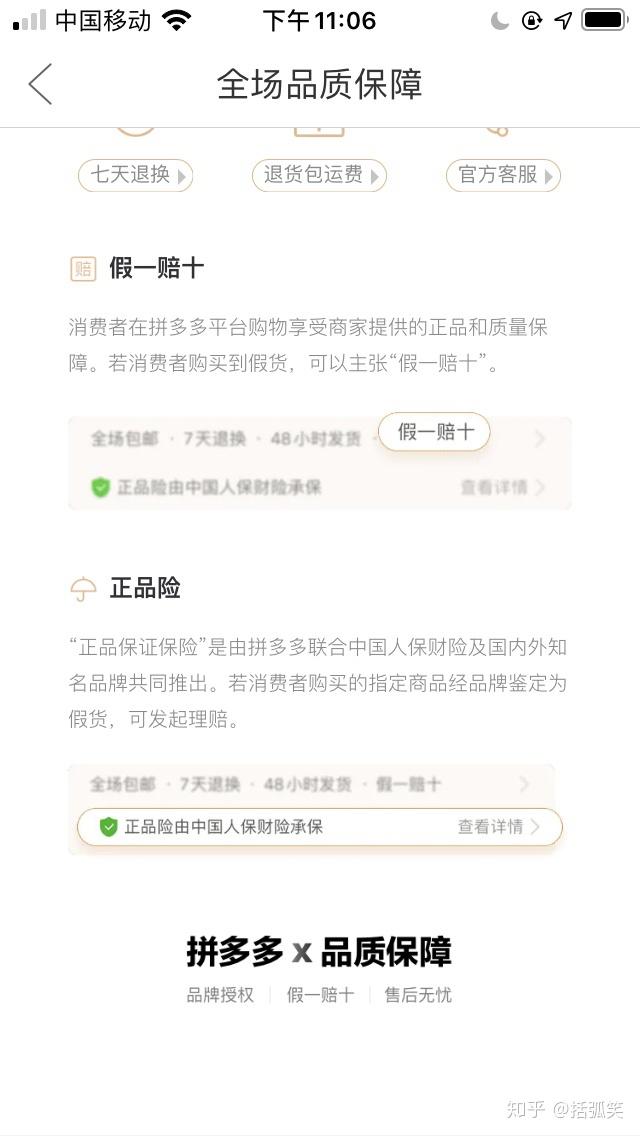Screen dimensions: 640x1136
Task: Go back from 全场品质保障 page
Action: 41,84
